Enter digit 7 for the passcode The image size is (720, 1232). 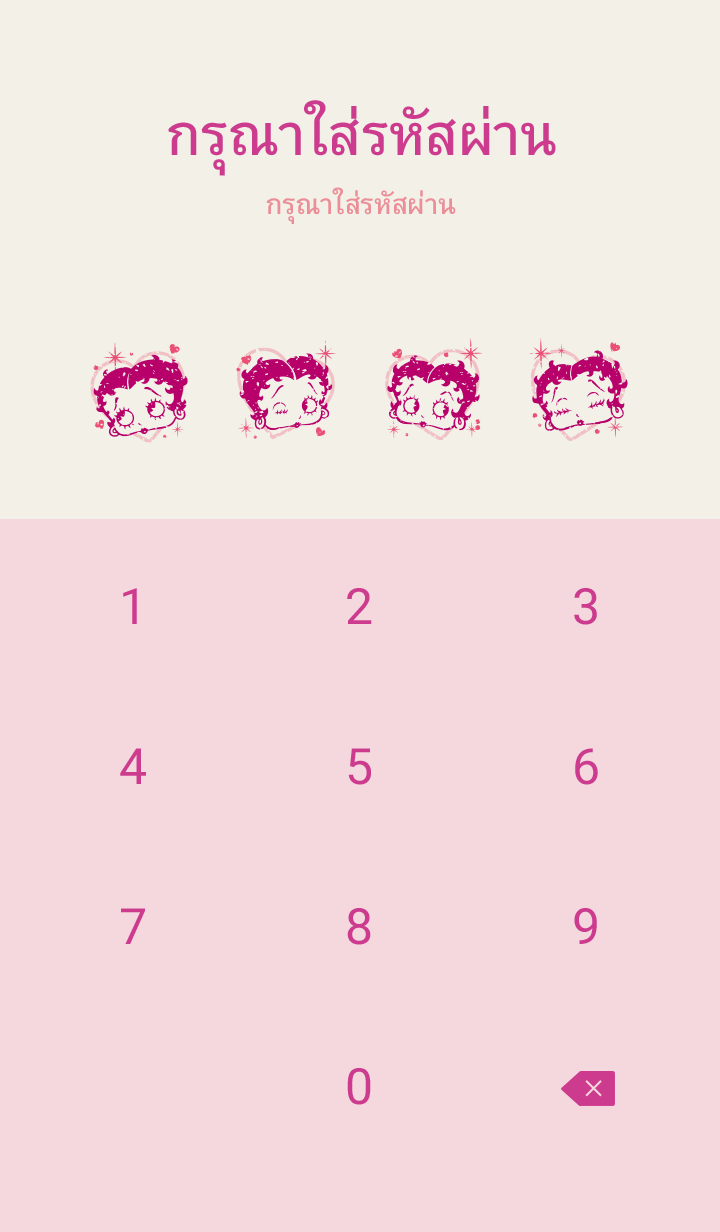pos(133,927)
